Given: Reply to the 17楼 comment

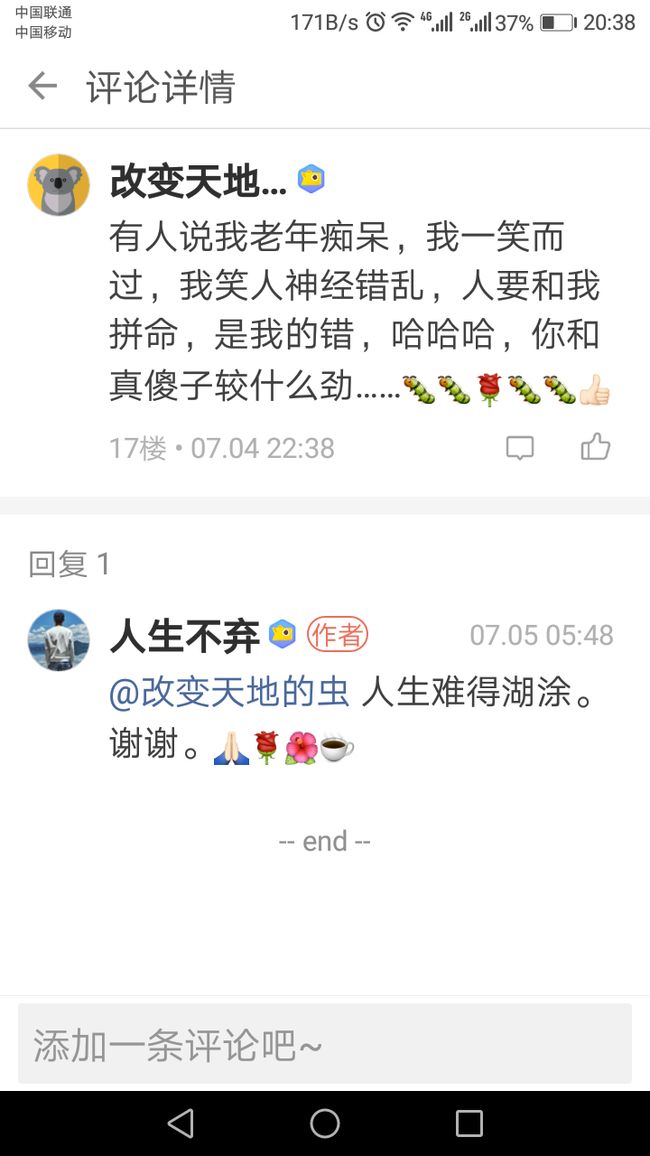Looking at the screenshot, I should coord(520,448).
